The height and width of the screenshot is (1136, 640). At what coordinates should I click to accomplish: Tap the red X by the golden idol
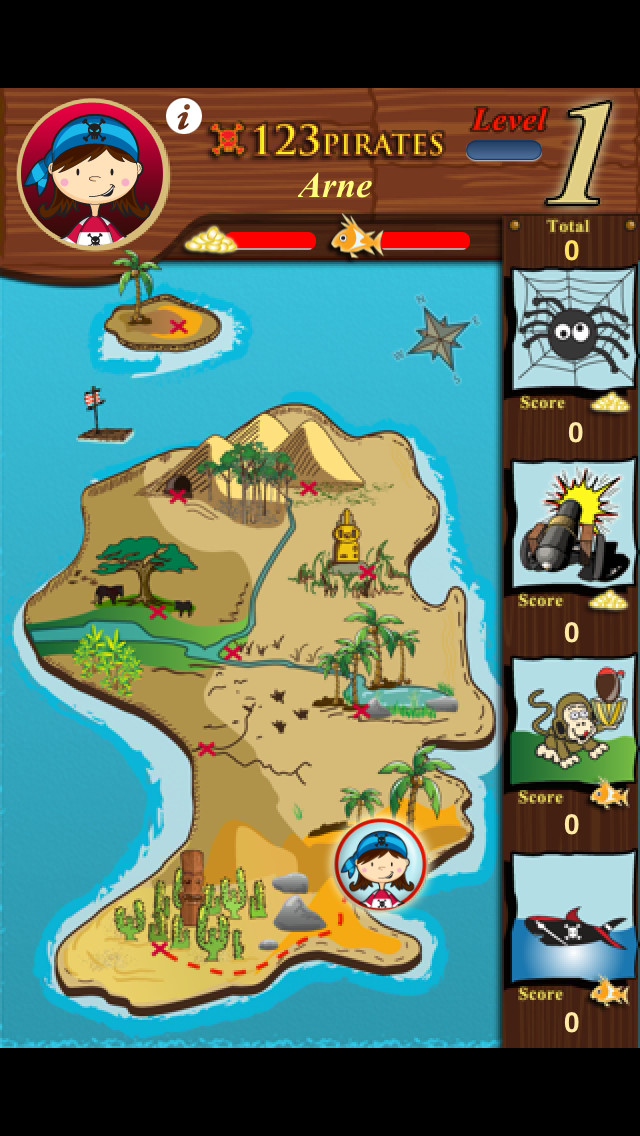point(367,572)
